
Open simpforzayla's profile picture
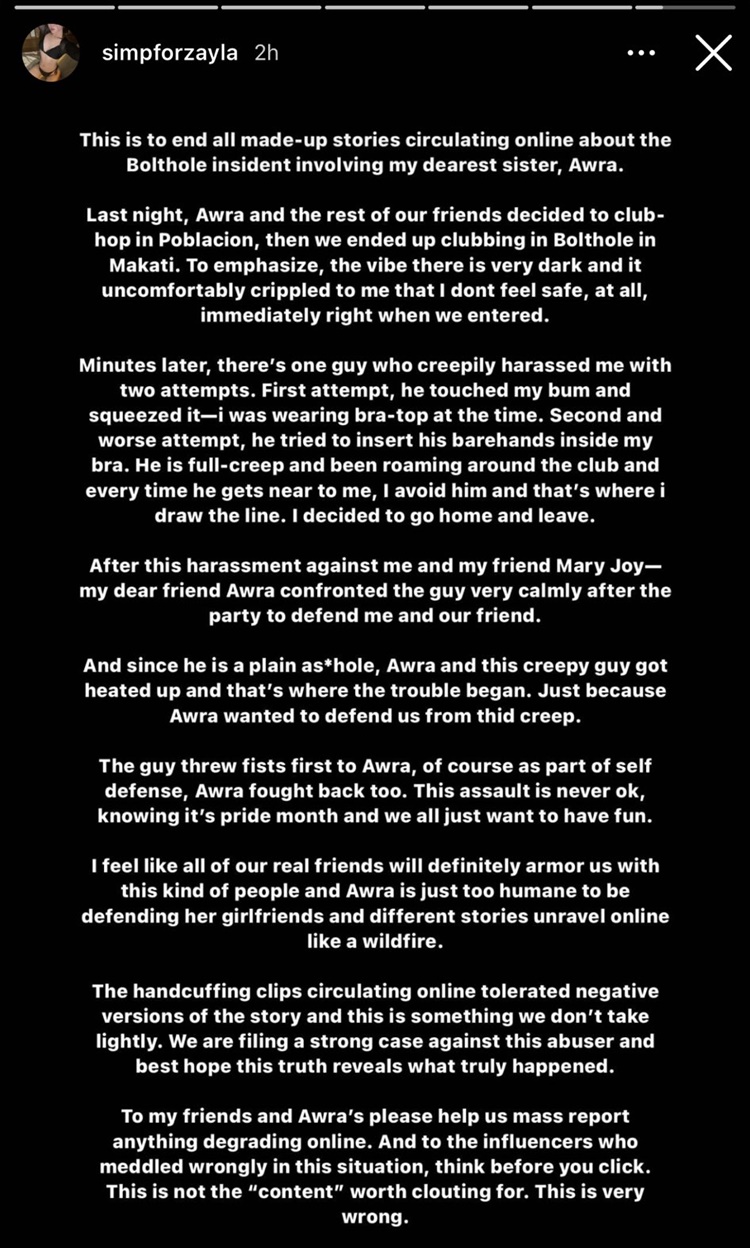click(51, 53)
